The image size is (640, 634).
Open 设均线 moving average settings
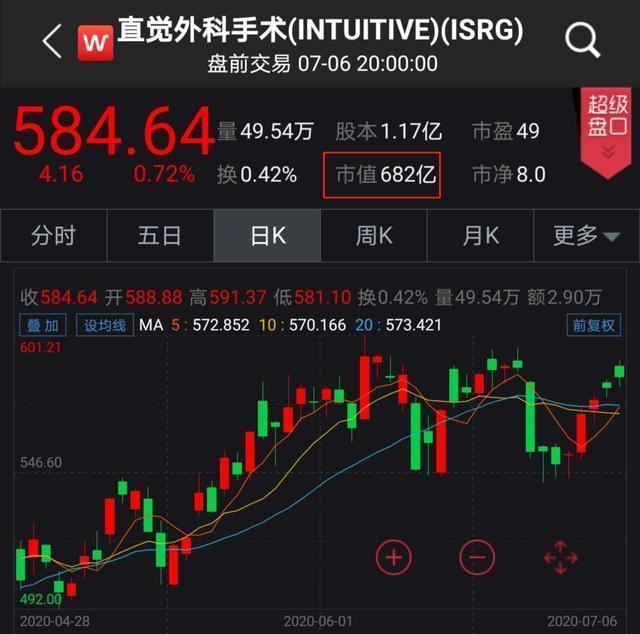pos(103,325)
